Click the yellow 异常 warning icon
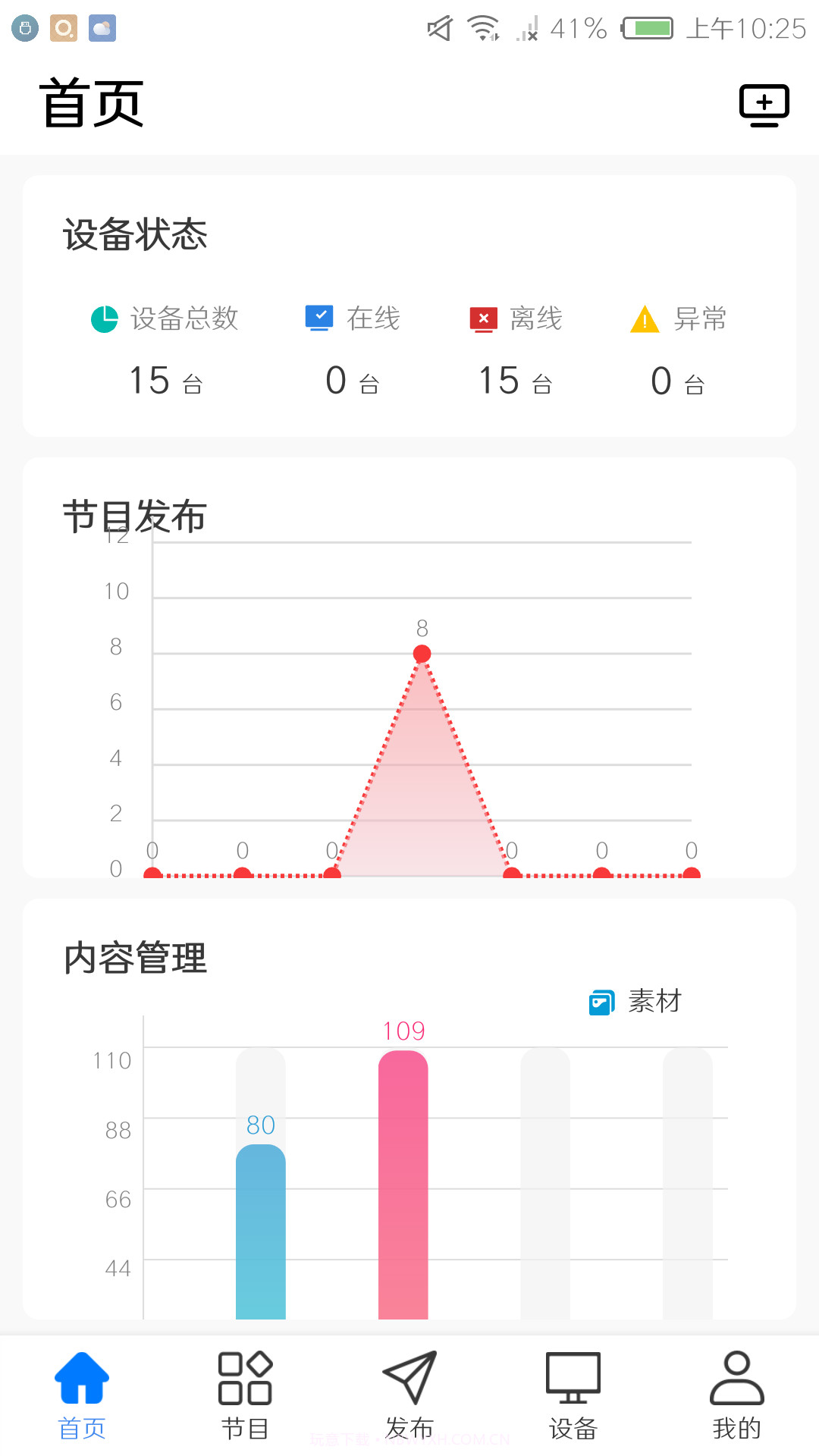 click(644, 320)
